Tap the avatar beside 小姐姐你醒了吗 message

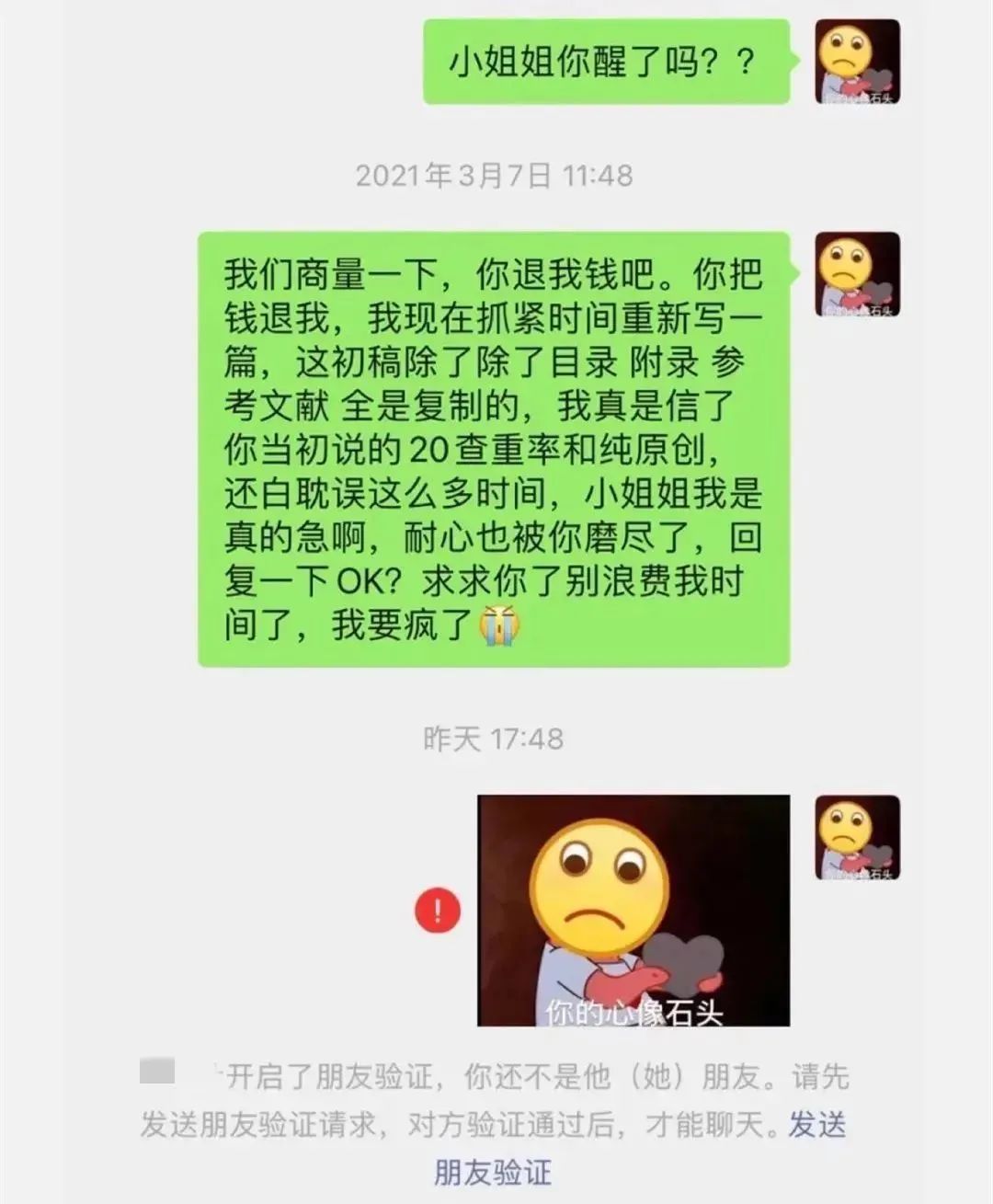point(857,62)
